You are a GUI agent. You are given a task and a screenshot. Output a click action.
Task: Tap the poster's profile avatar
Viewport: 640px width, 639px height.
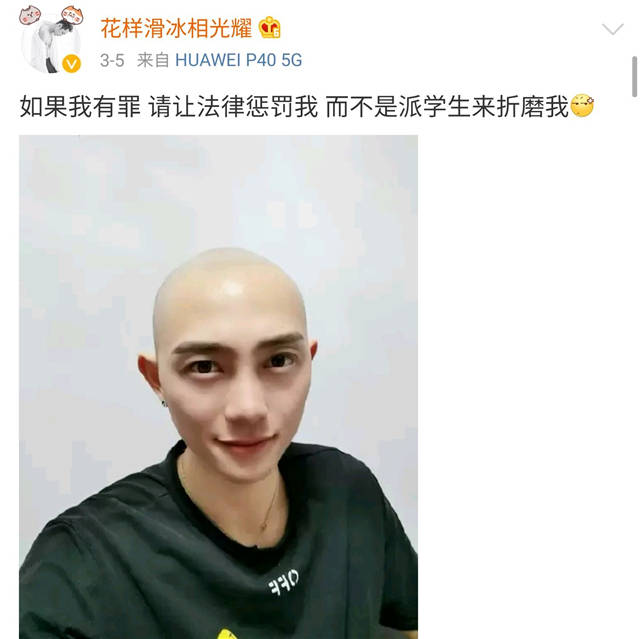point(50,42)
